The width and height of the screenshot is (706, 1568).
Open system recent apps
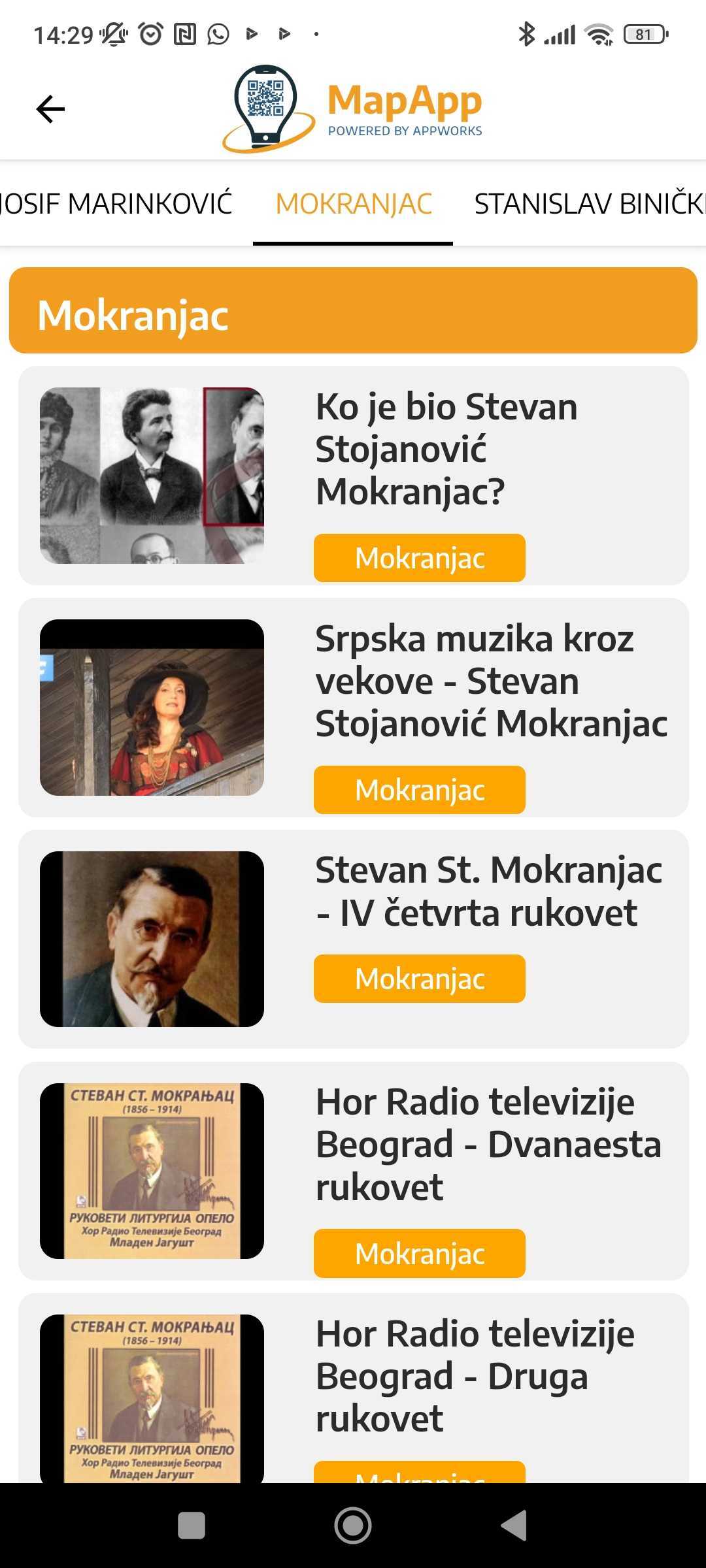(x=192, y=1526)
